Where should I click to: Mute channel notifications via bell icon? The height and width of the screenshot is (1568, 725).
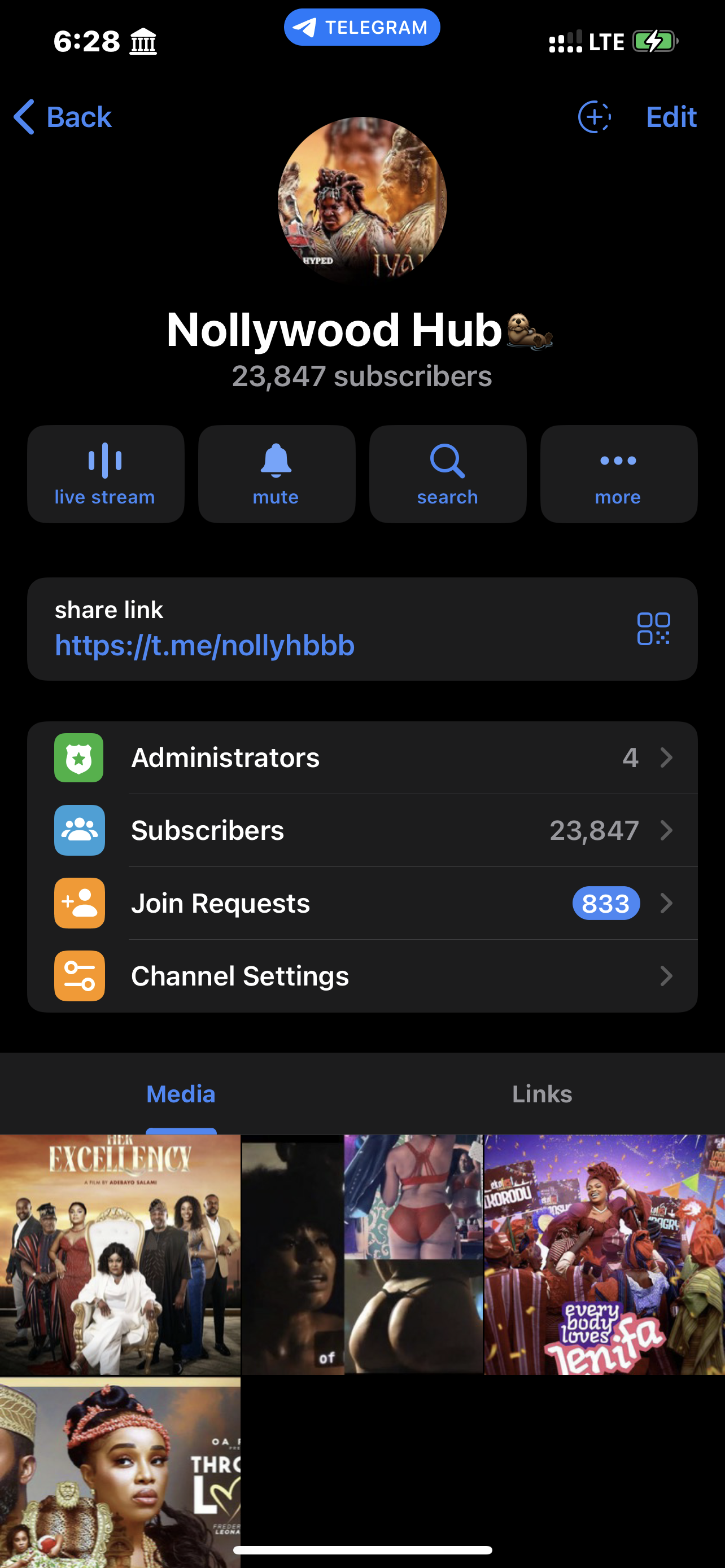(x=276, y=474)
